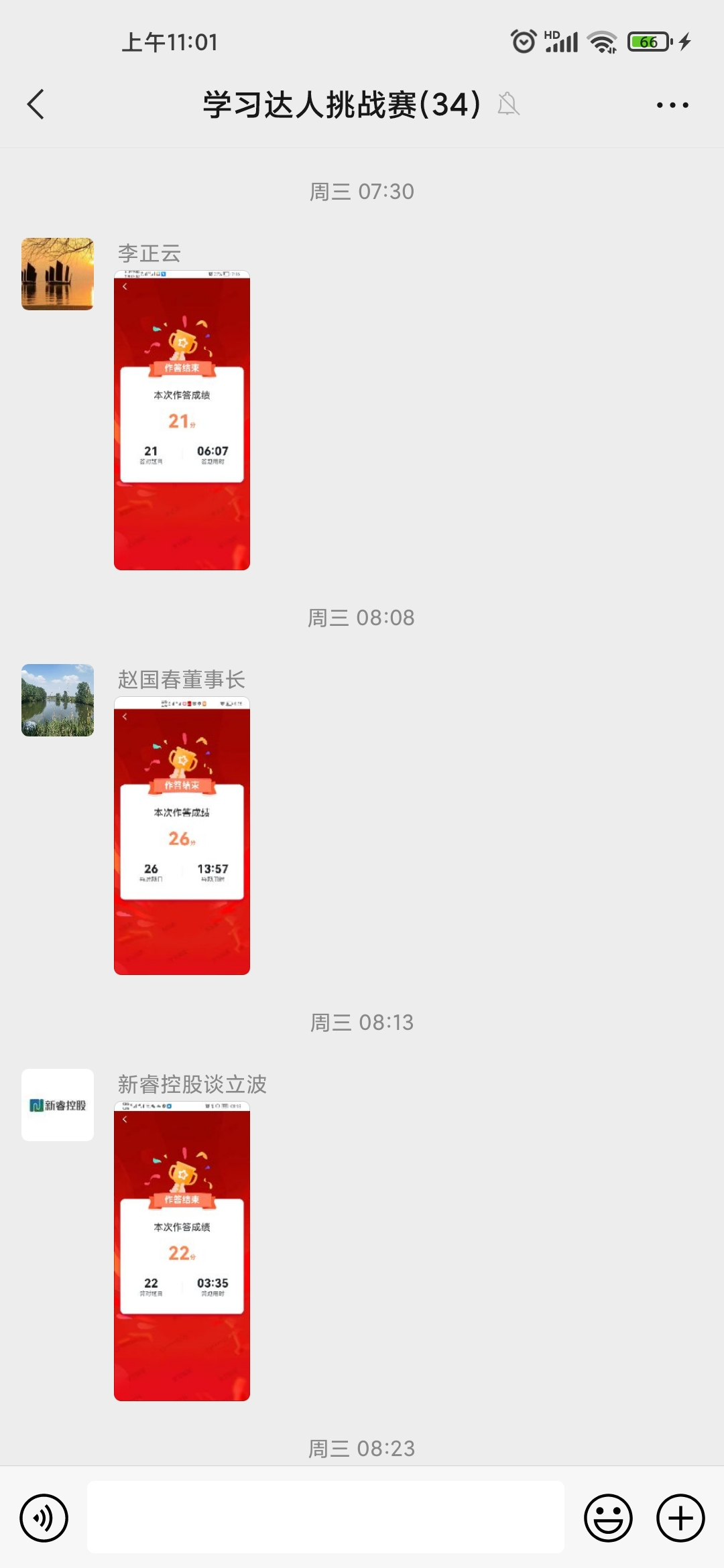Open the emoji sticker panel
The height and width of the screenshot is (1568, 724).
608,1518
